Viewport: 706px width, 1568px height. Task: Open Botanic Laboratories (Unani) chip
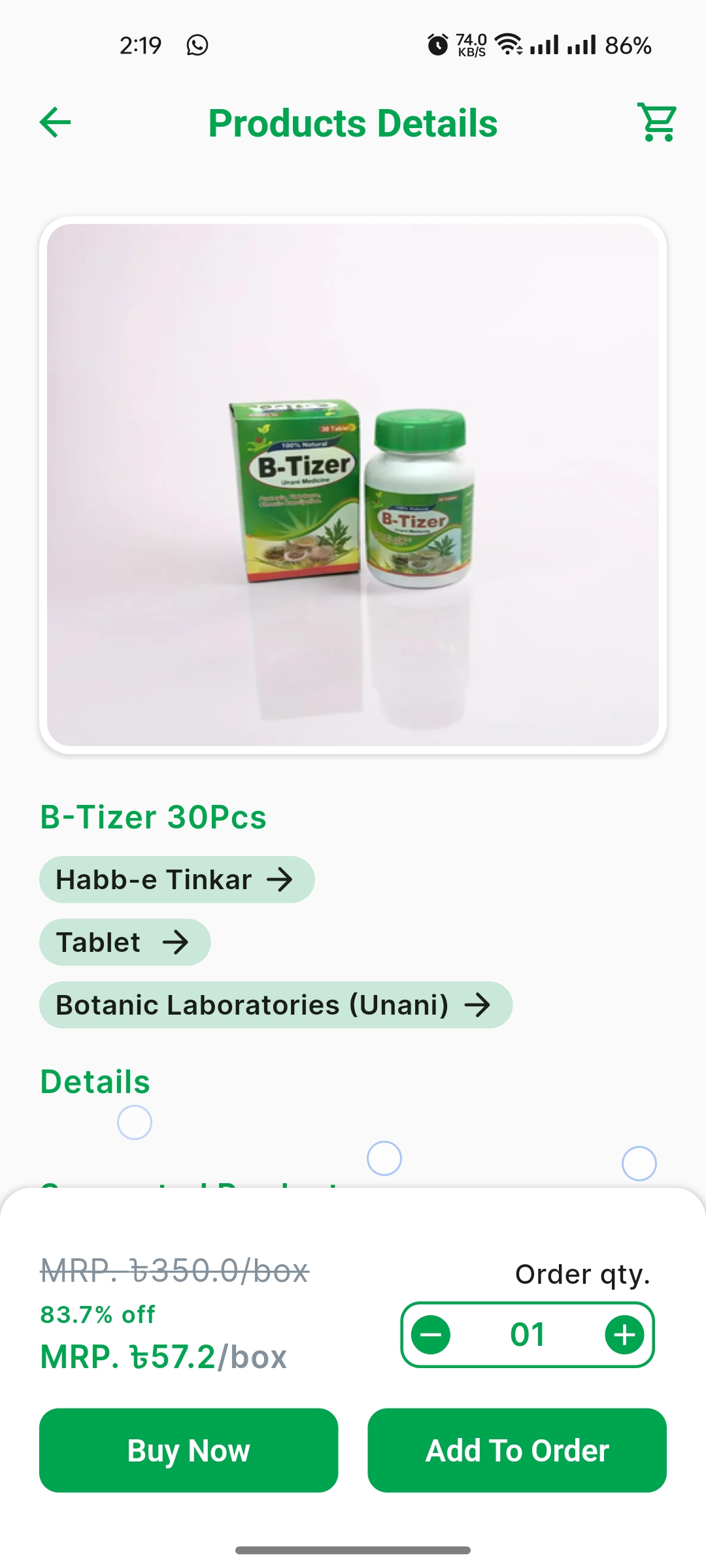coord(275,1005)
